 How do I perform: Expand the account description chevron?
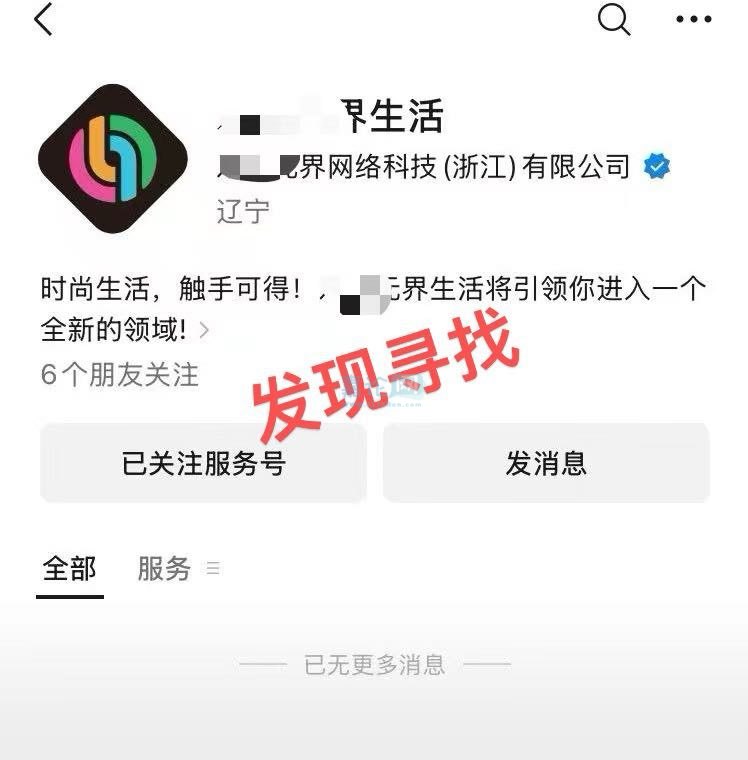pyautogui.click(x=204, y=329)
